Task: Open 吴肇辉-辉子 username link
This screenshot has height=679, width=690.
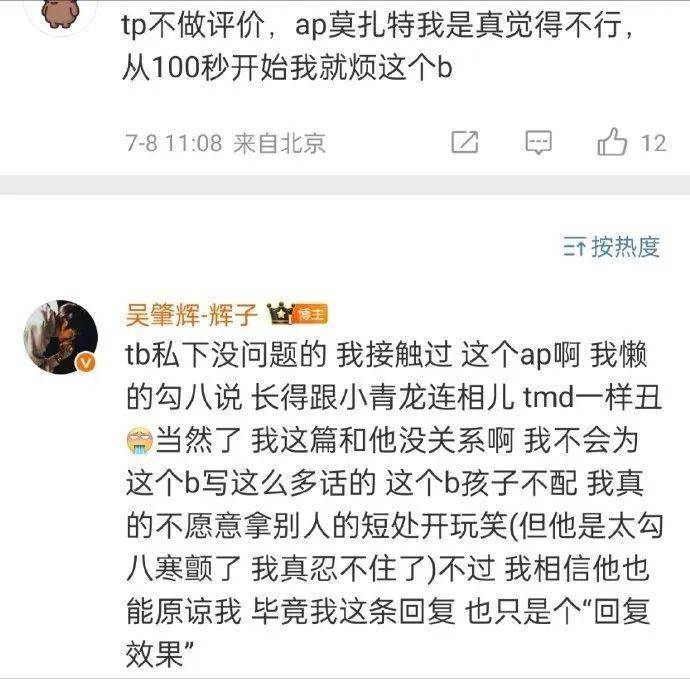Action: [191, 315]
